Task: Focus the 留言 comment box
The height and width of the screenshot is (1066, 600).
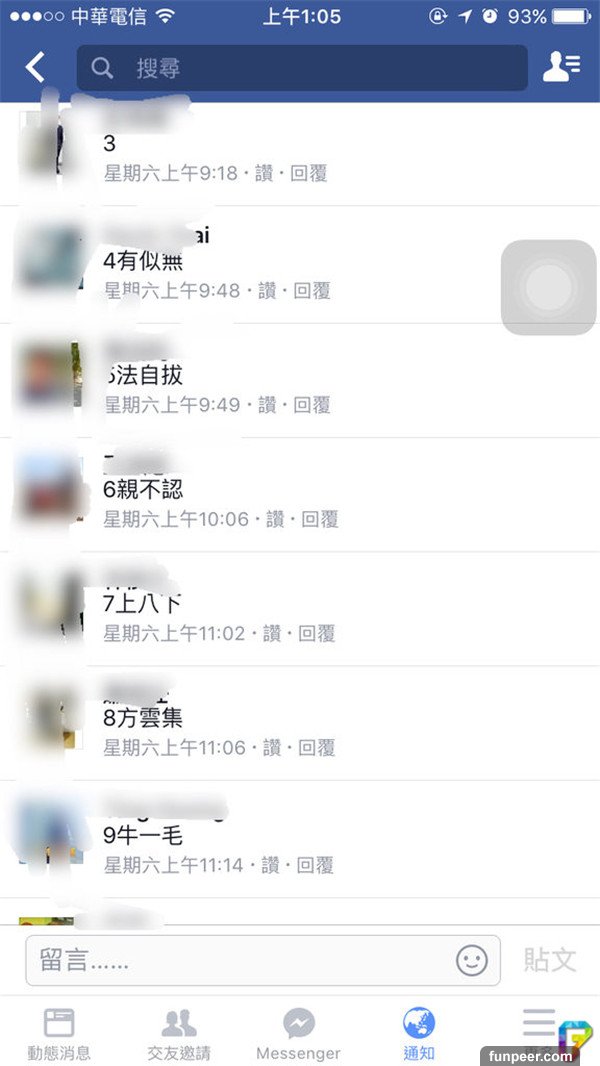Action: [x=240, y=961]
